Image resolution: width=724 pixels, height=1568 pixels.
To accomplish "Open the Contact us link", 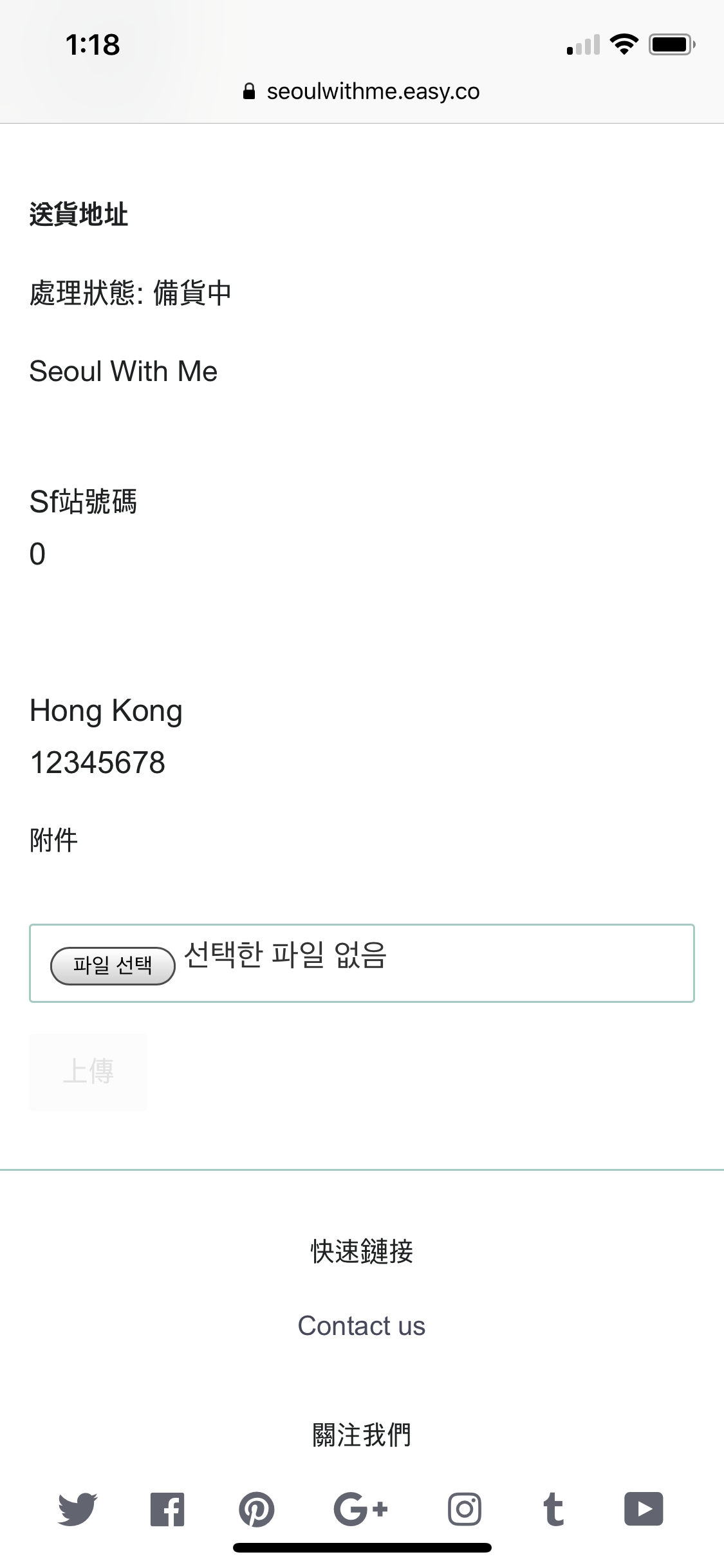I will pos(362,1326).
